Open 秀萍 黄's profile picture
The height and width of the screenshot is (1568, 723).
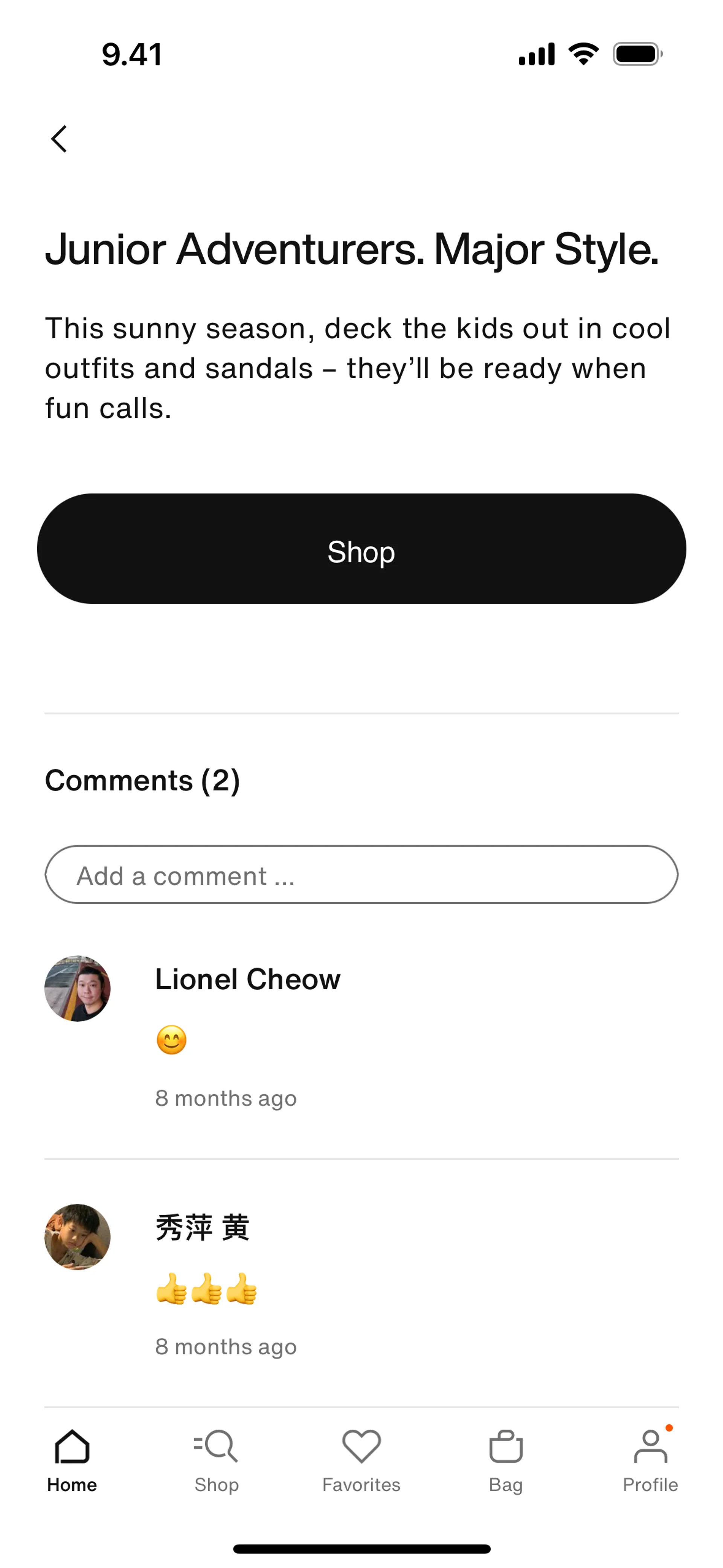click(77, 1236)
